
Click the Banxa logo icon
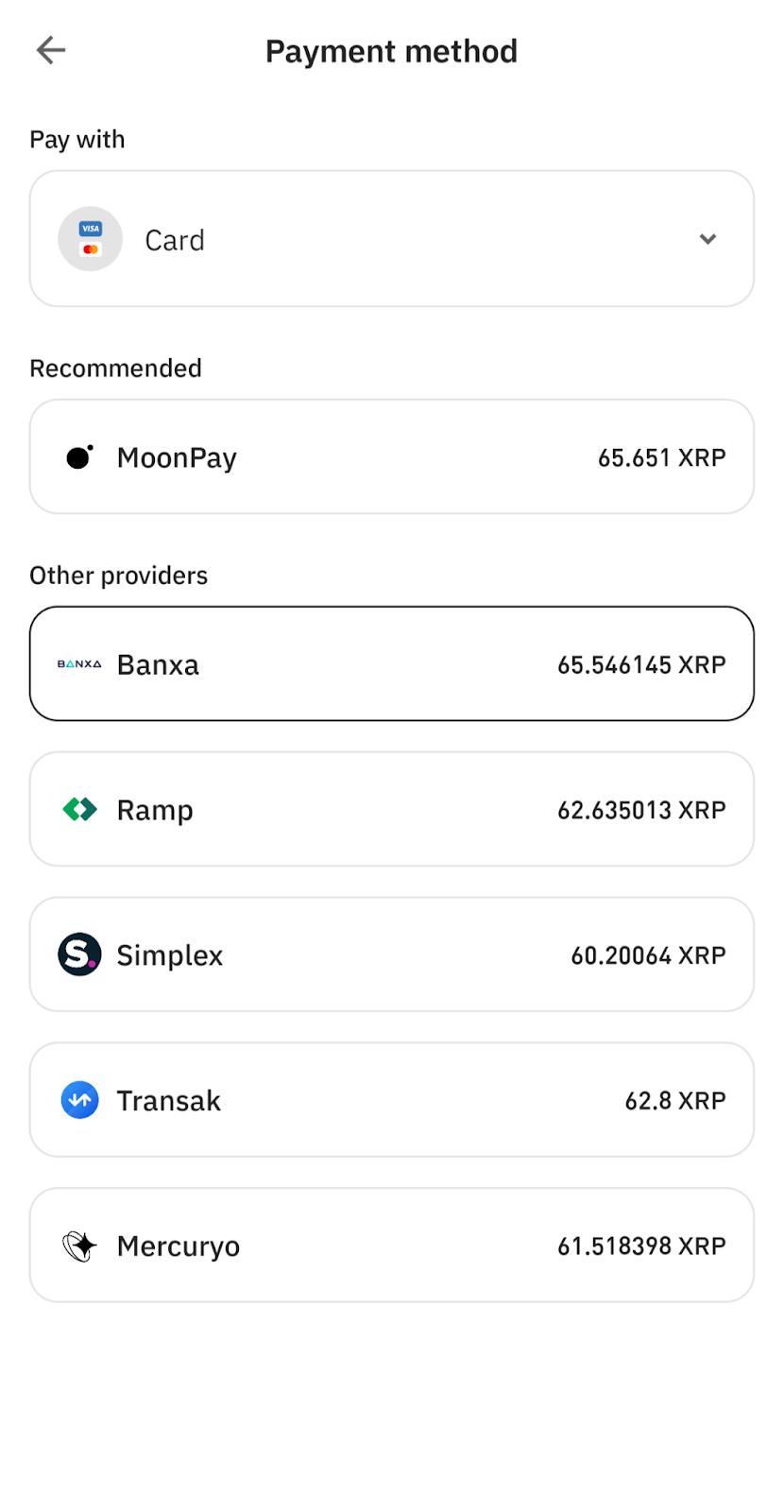[78, 663]
